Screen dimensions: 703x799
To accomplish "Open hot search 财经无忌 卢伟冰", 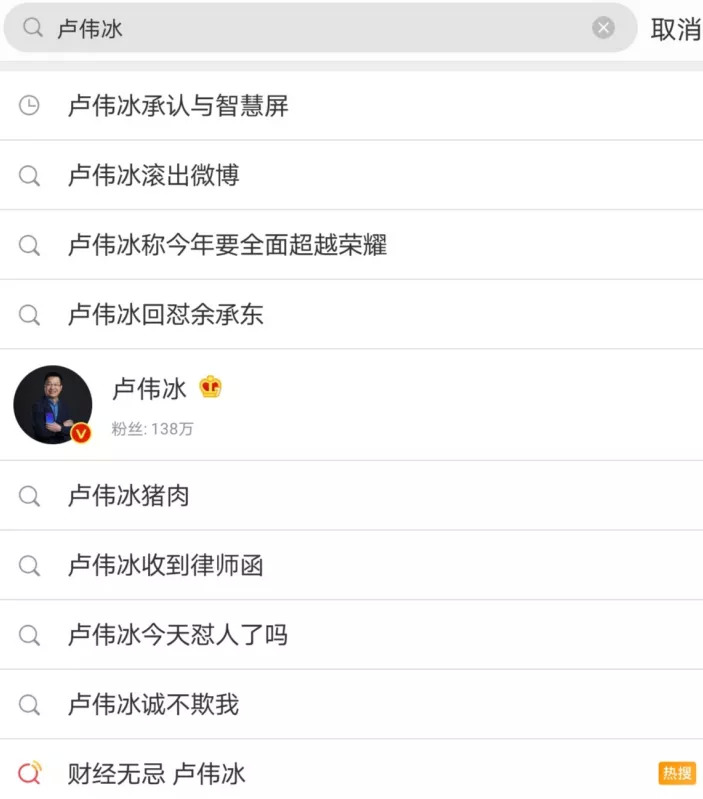I will [x=156, y=773].
